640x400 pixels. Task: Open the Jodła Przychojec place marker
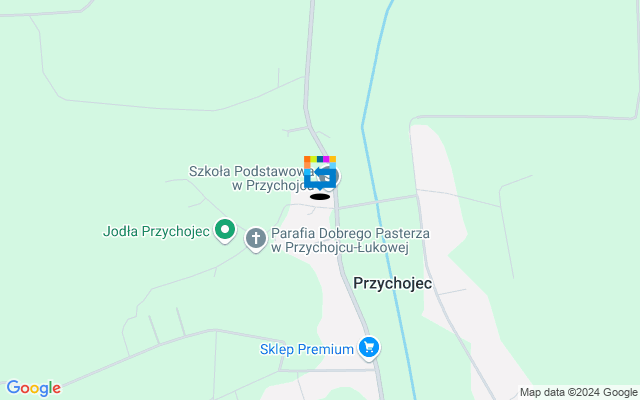coord(225,232)
